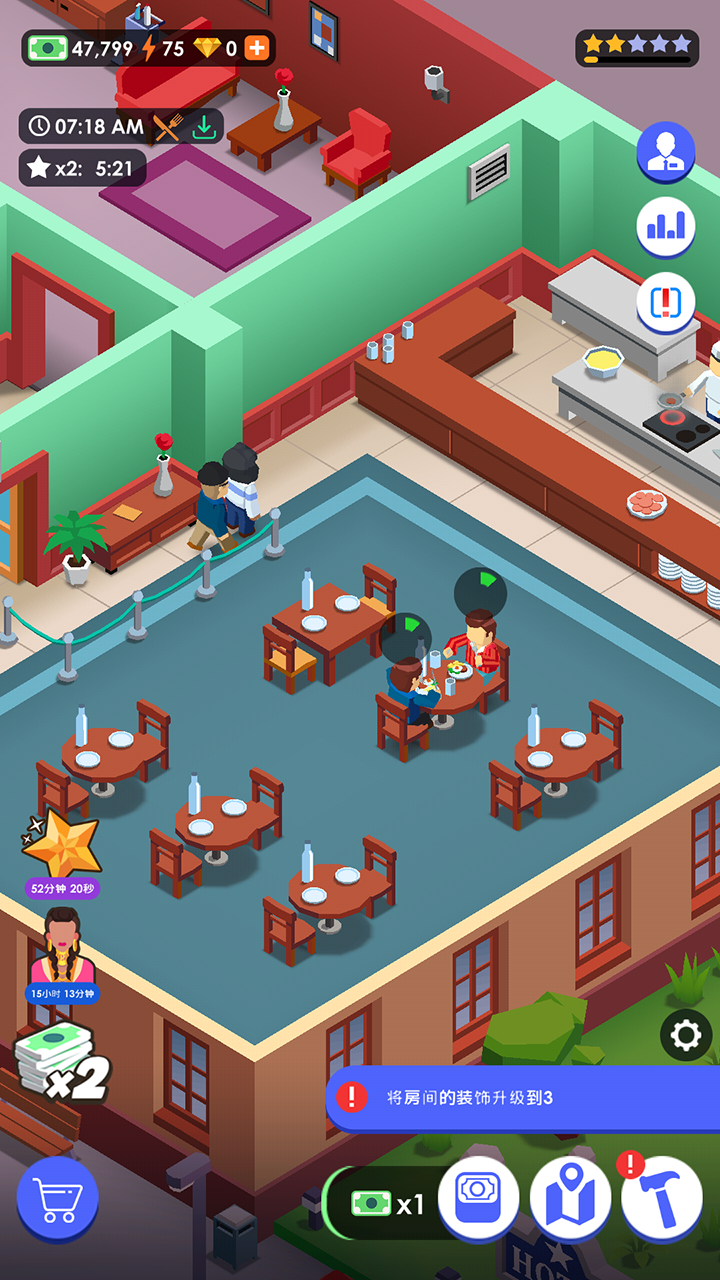Open the alert notification button
Viewport: 720px width, 1280px height.
pyautogui.click(x=665, y=302)
